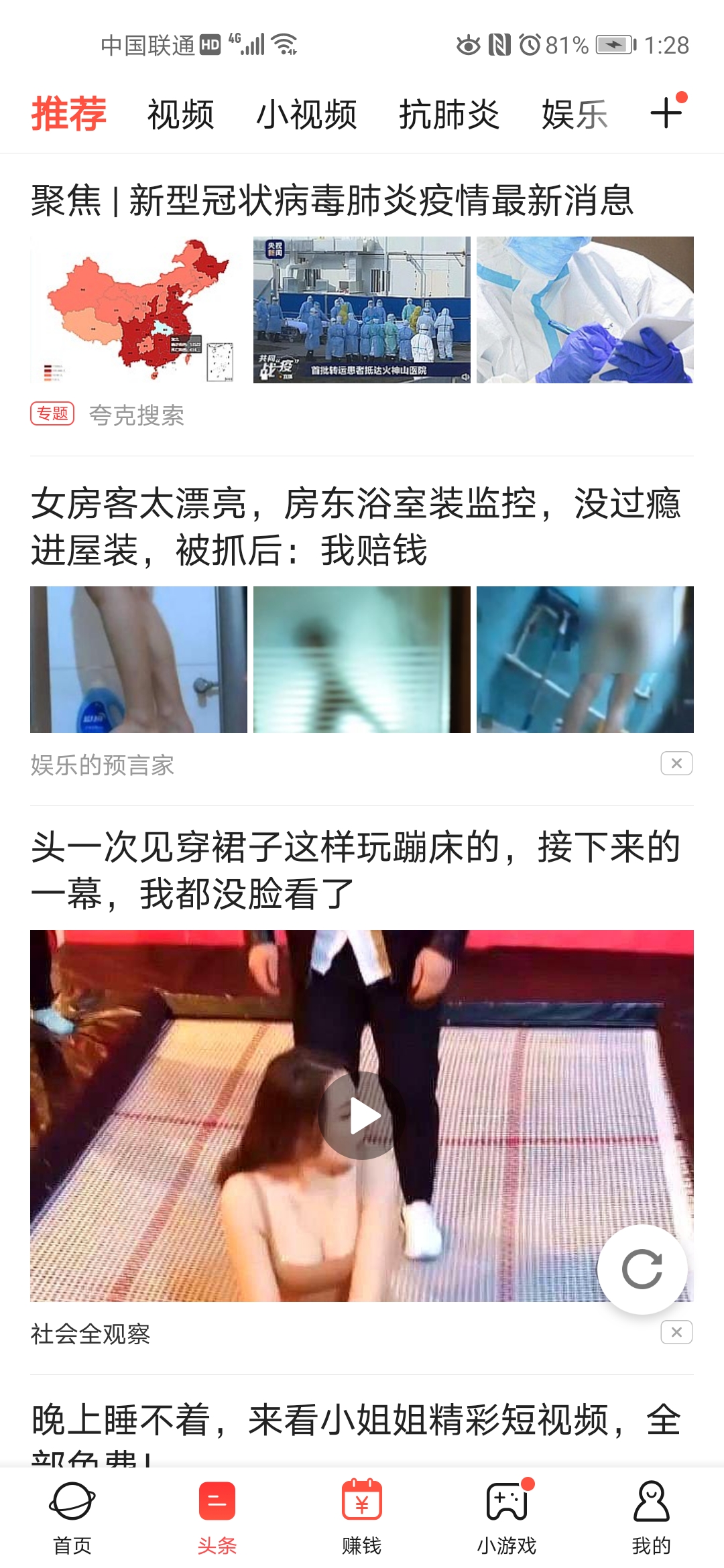This screenshot has width=724, height=1568.
Task: Open the article 女房客太漂亮 房东浴室装监控
Action: click(x=355, y=527)
